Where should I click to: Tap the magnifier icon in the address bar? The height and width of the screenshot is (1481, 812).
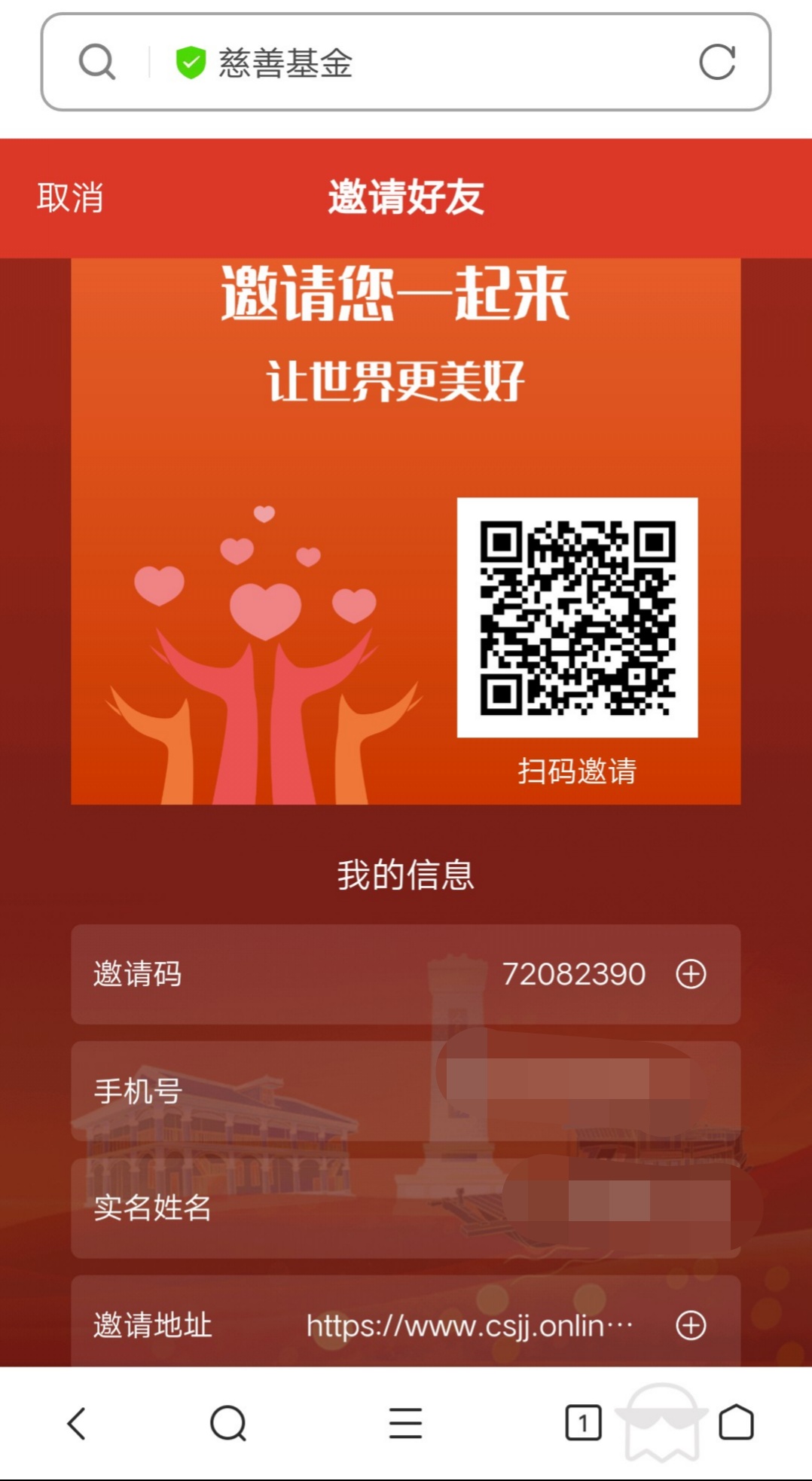coord(97,63)
